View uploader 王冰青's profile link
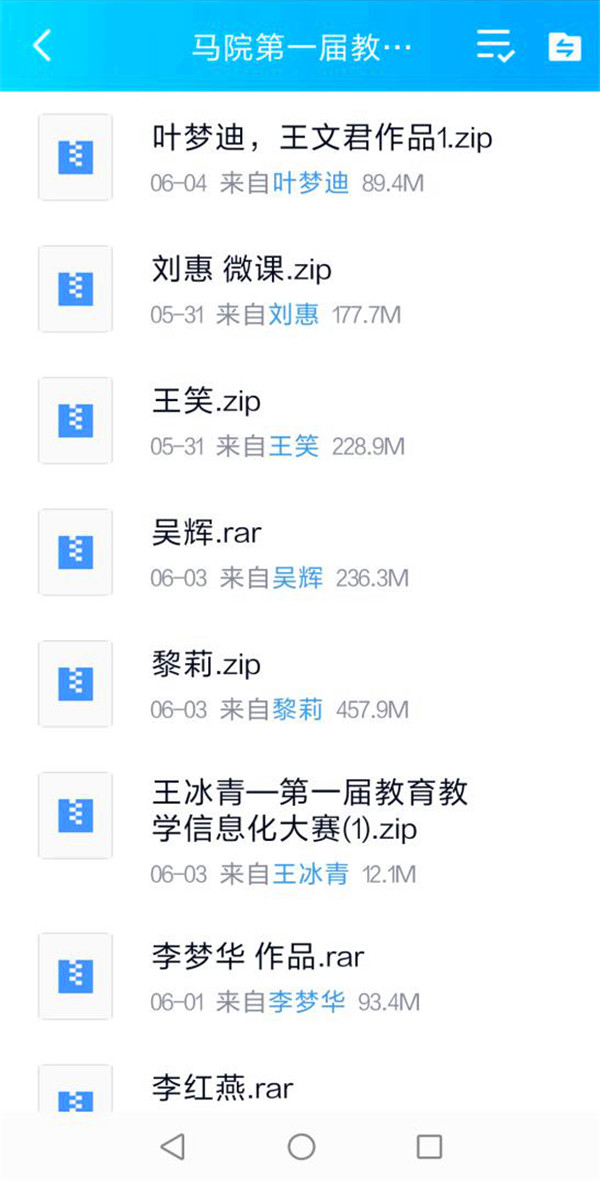The width and height of the screenshot is (600, 1183). click(x=310, y=874)
